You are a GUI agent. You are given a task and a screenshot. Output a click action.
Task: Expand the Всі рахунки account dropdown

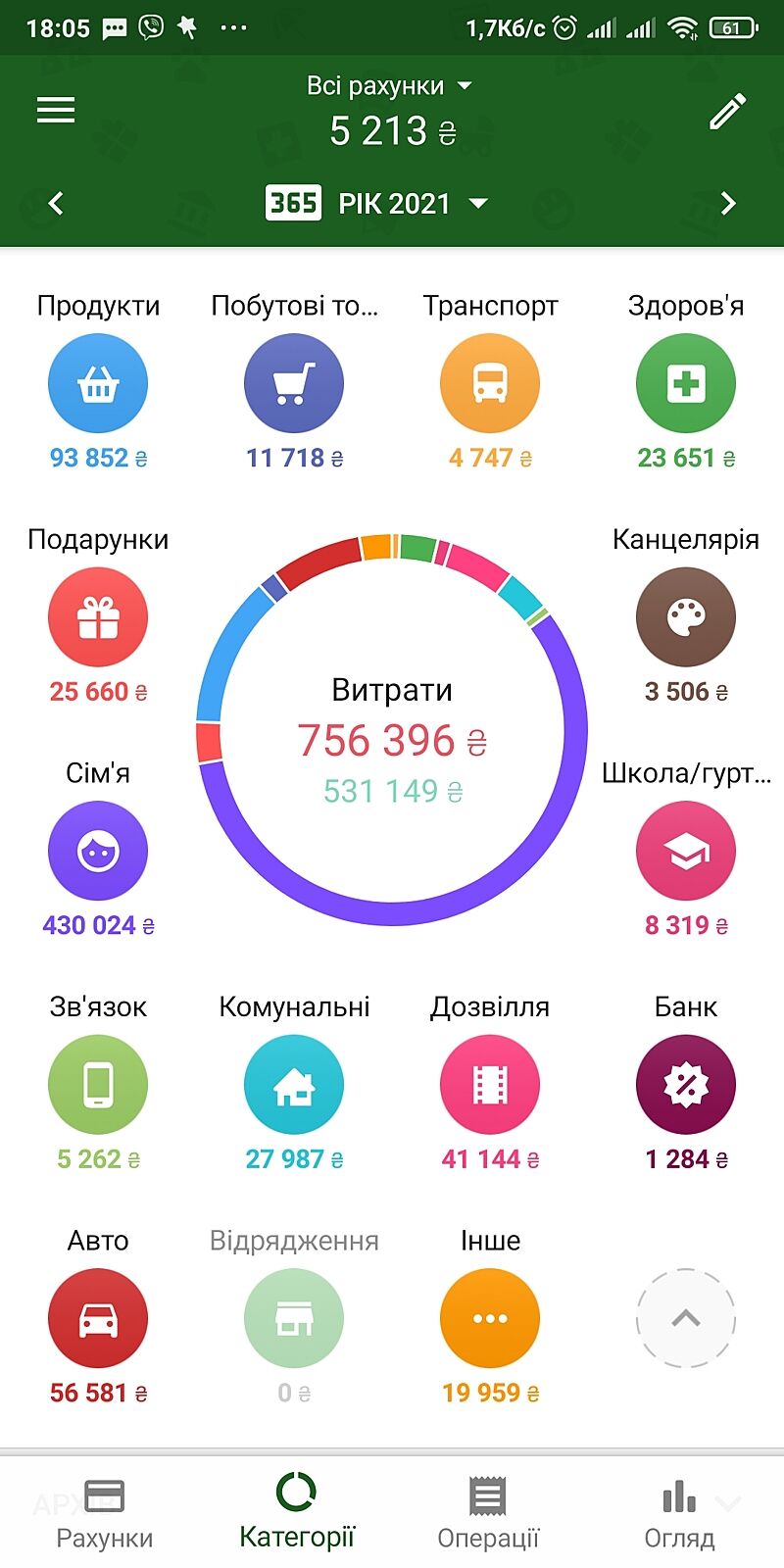click(x=390, y=86)
